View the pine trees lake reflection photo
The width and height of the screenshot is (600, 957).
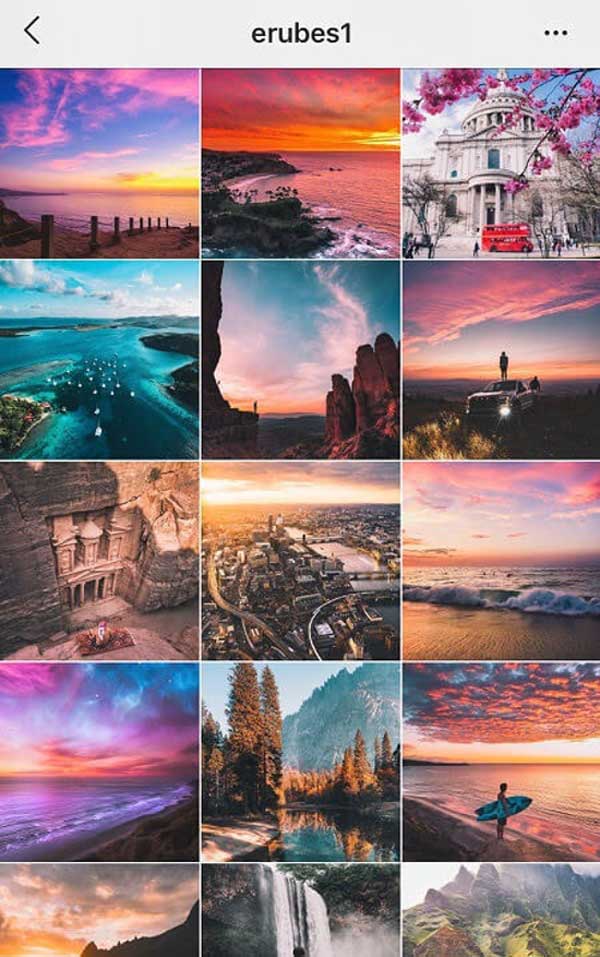(300, 761)
